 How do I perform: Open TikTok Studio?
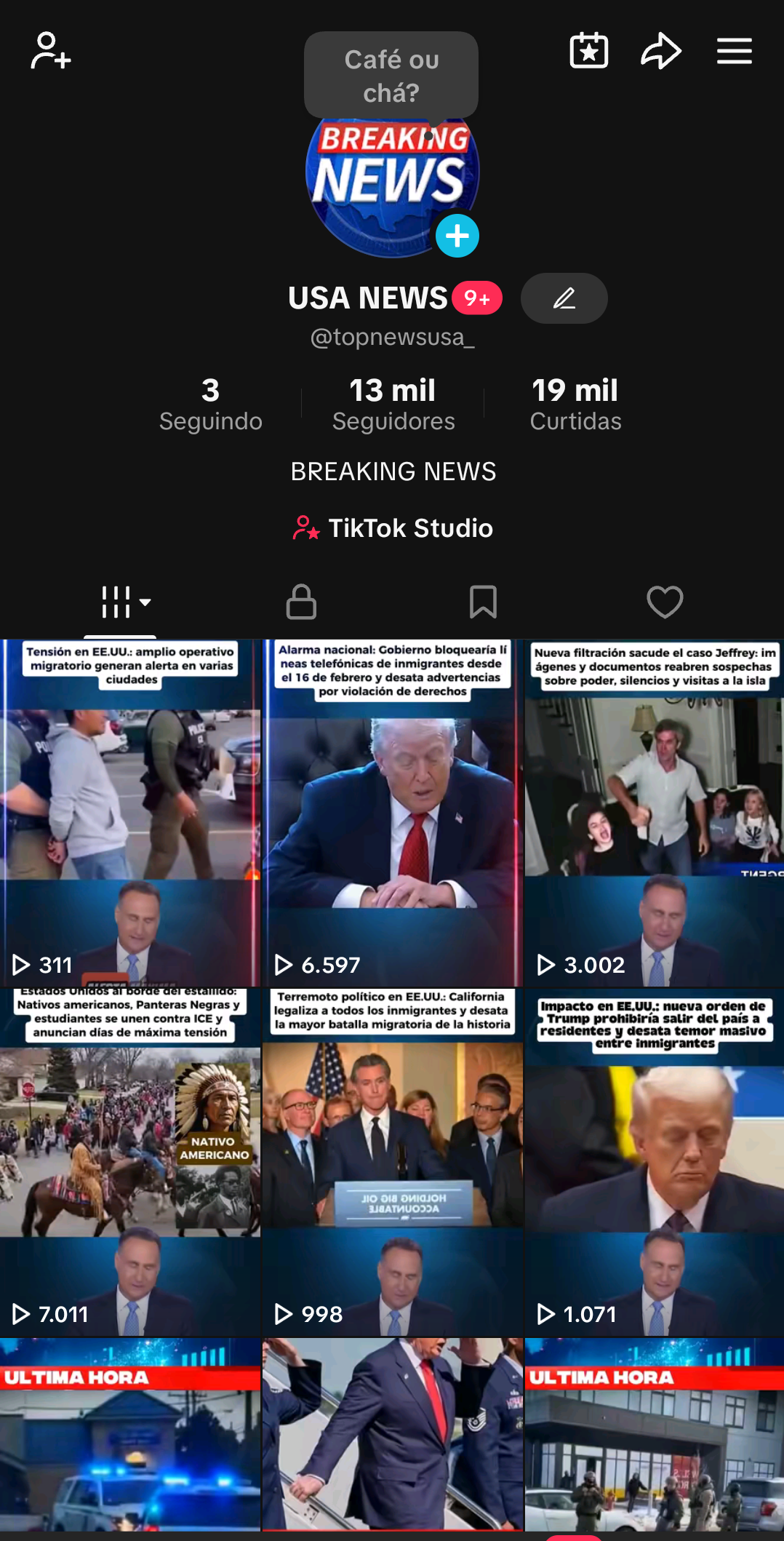click(x=393, y=528)
